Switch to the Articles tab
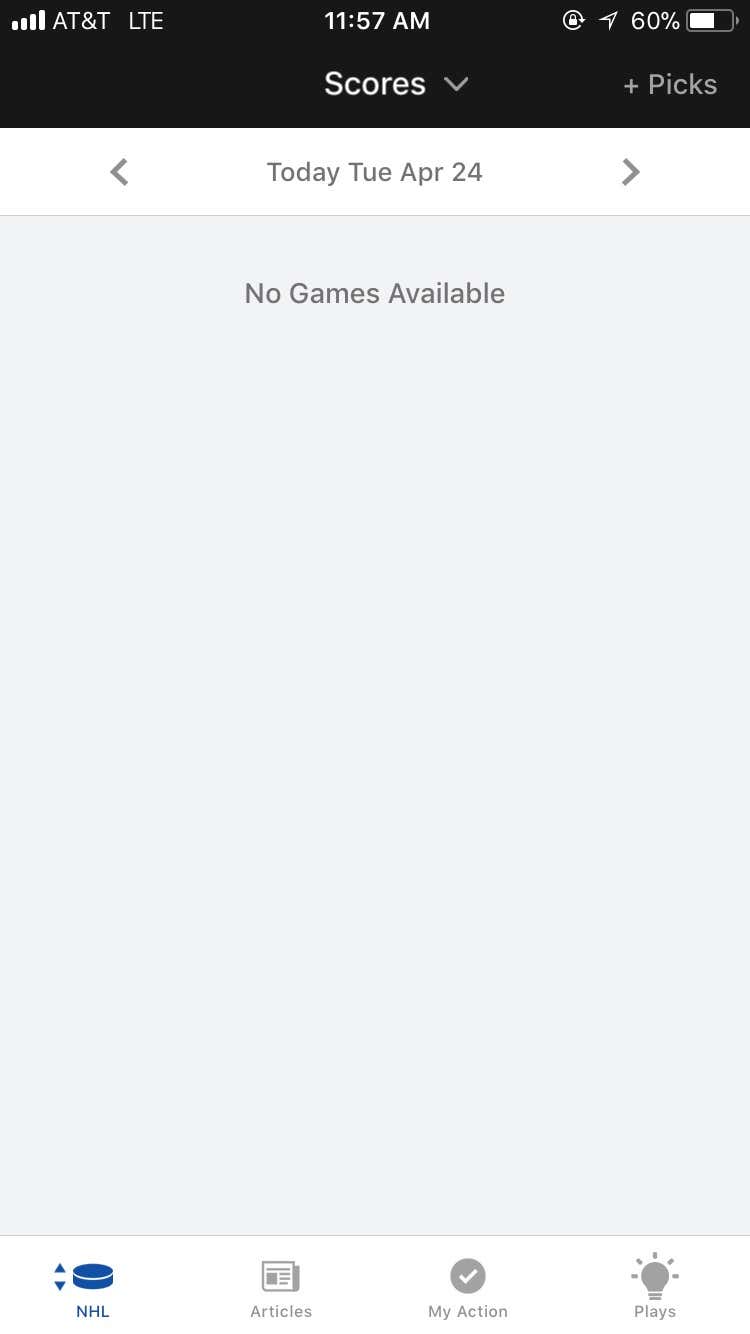The width and height of the screenshot is (750, 1334). [x=281, y=1289]
